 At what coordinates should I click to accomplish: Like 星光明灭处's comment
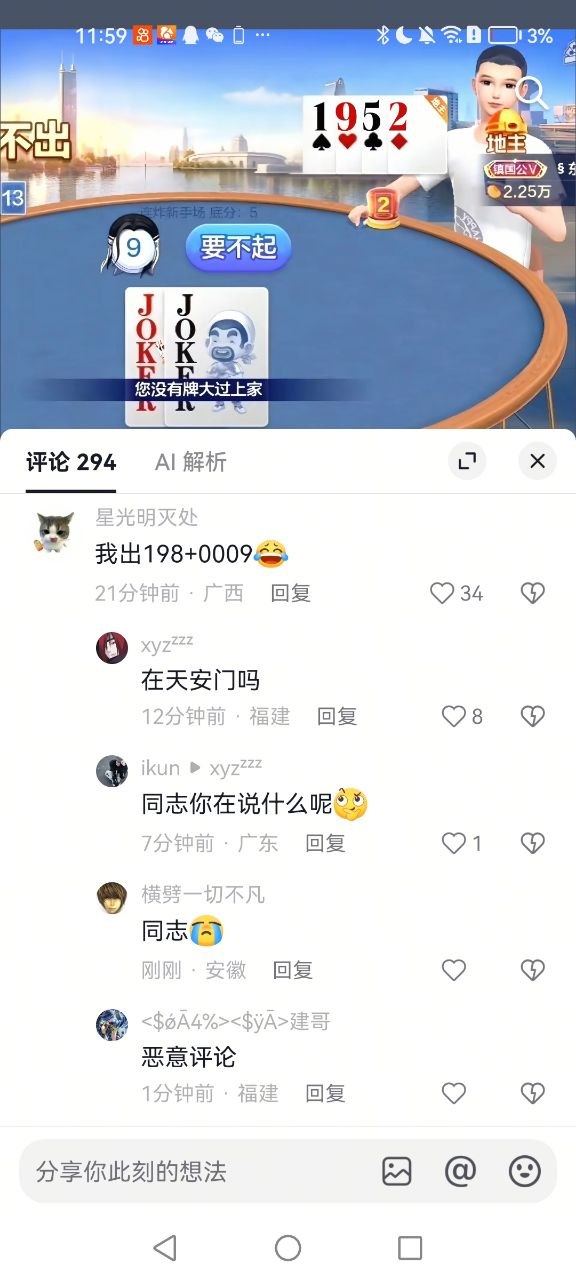pos(456,594)
